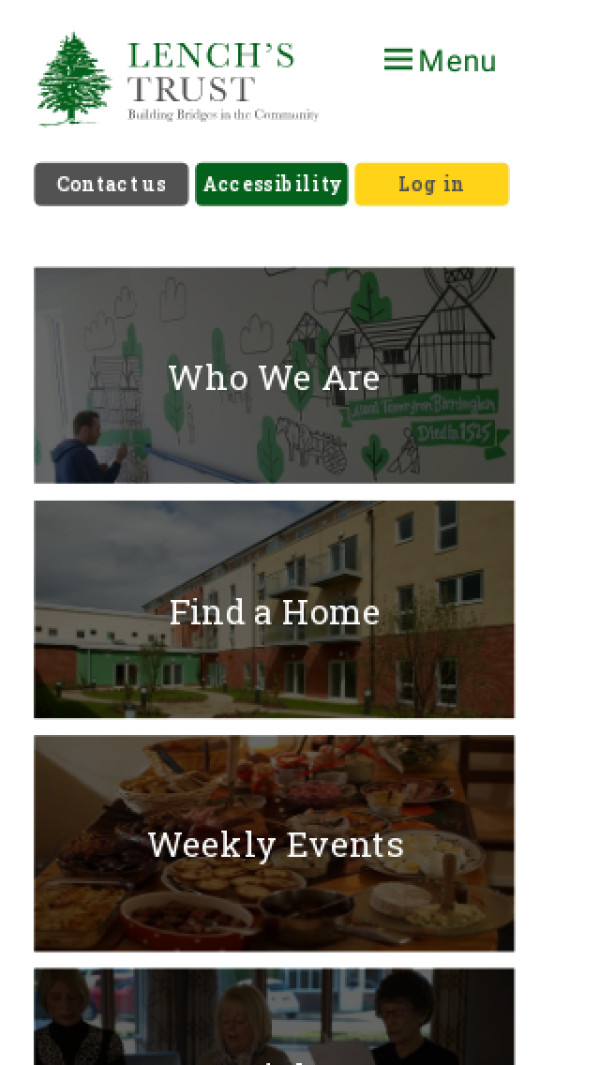The image size is (600, 1065).
Task: Select the yellow Log in button
Action: pyautogui.click(x=431, y=184)
